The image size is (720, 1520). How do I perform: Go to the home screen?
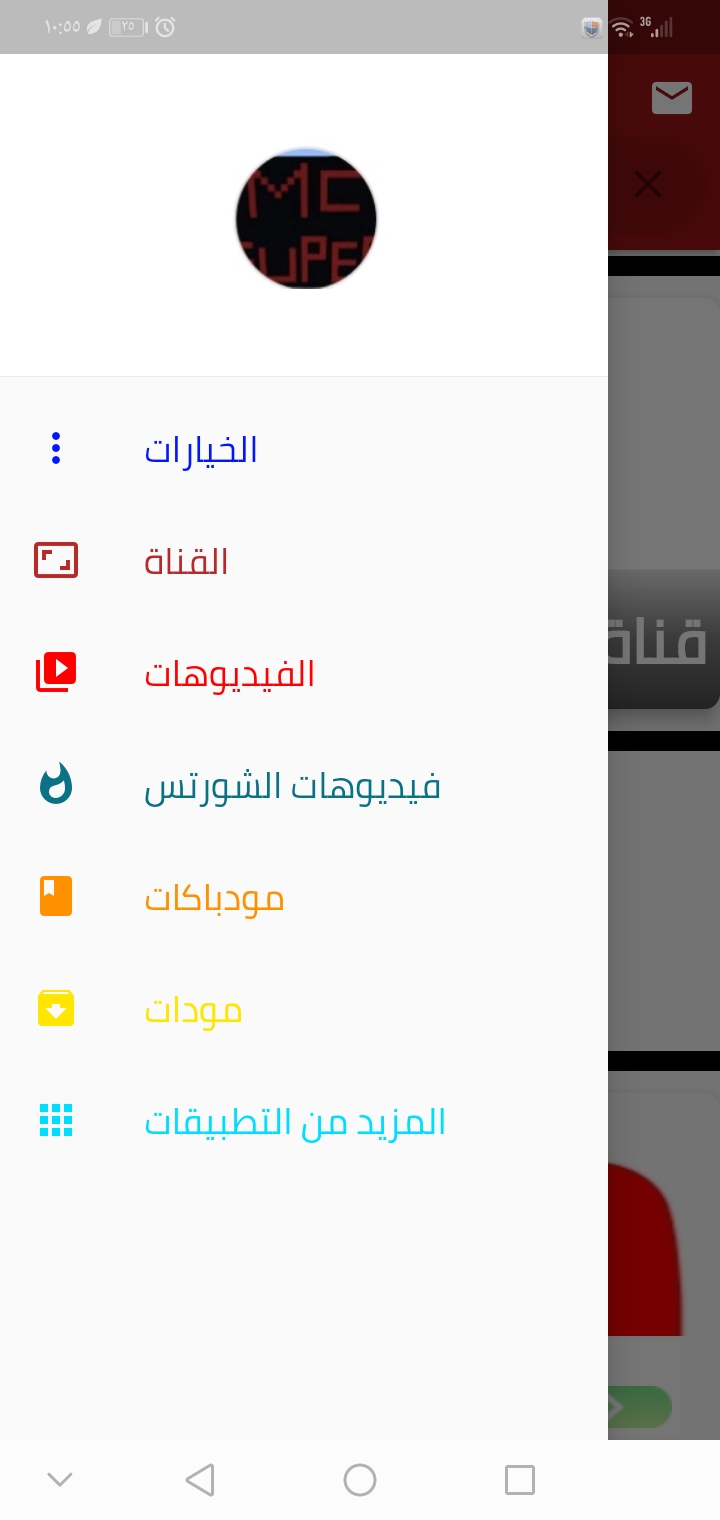(x=360, y=1480)
